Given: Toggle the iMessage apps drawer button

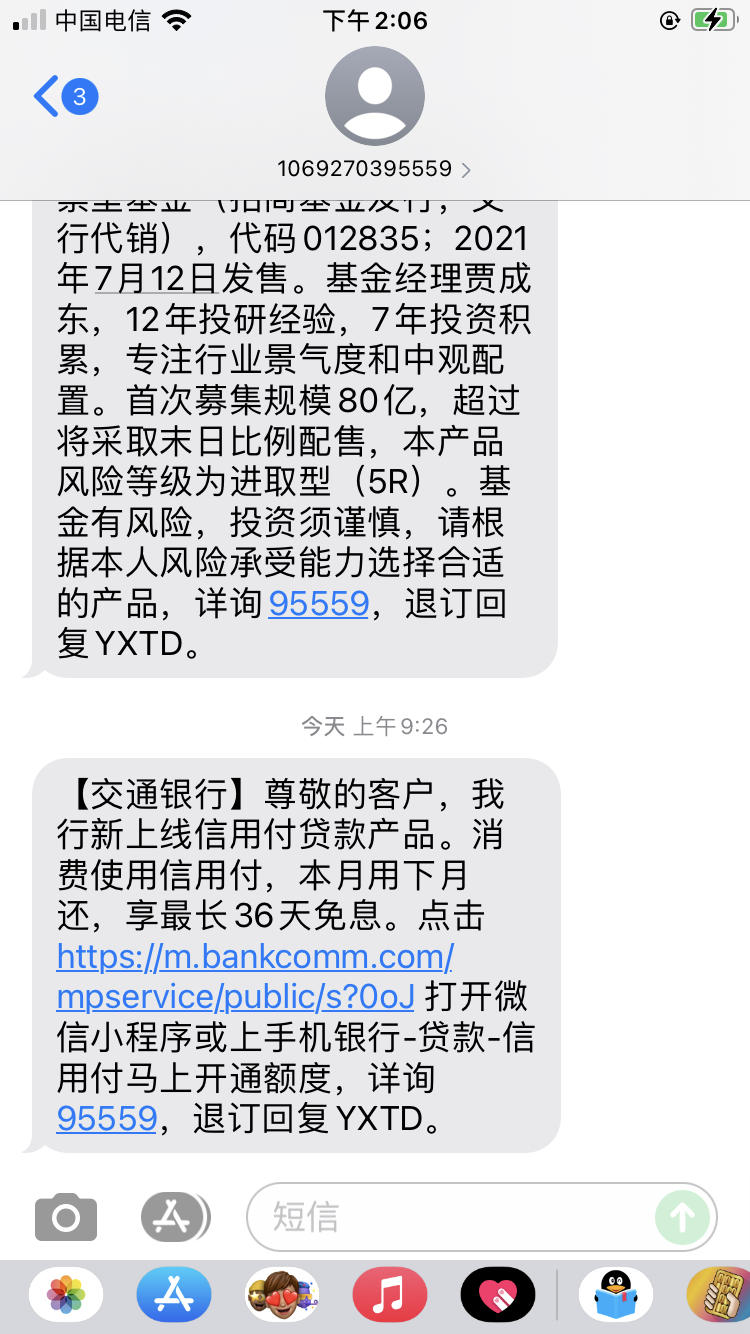Looking at the screenshot, I should [x=175, y=1217].
